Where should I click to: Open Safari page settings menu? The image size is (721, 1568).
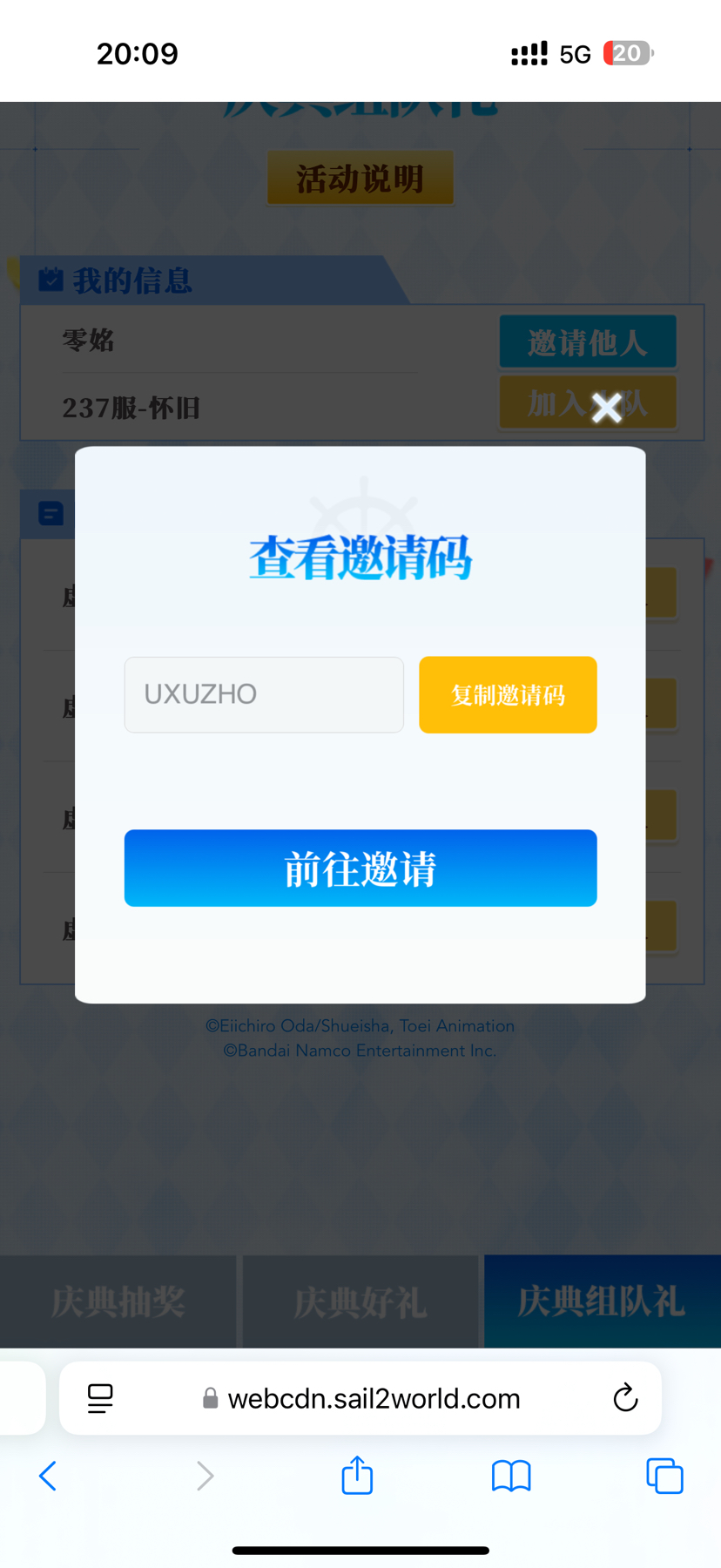pyautogui.click(x=100, y=1398)
